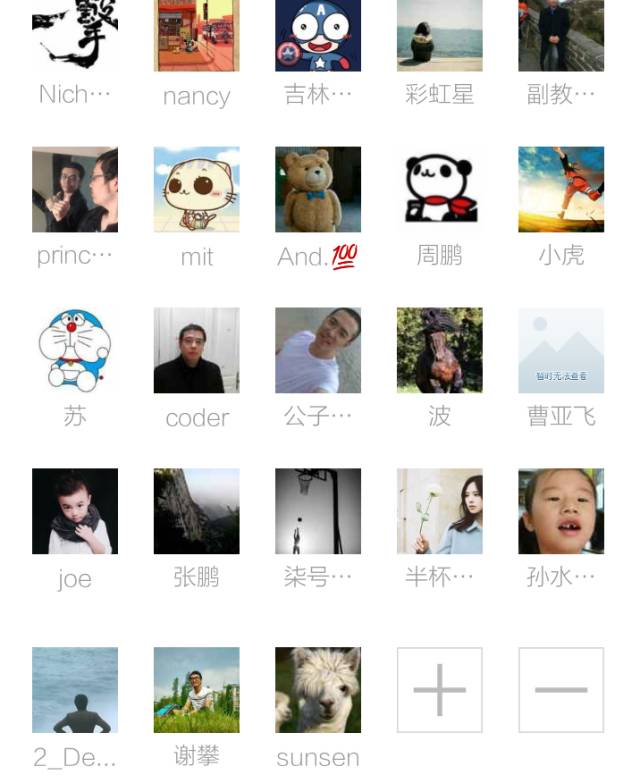Tap the plus button to add a member
This screenshot has height=775, width=640.
439,690
